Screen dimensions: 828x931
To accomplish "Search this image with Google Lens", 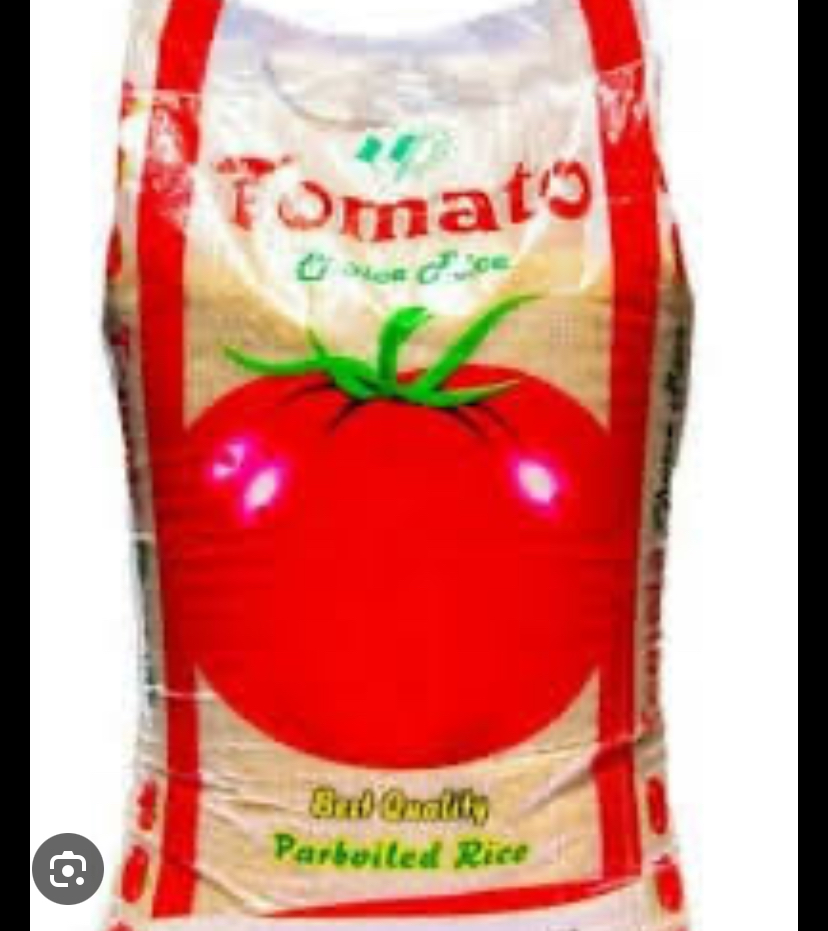I will pyautogui.click(x=68, y=870).
